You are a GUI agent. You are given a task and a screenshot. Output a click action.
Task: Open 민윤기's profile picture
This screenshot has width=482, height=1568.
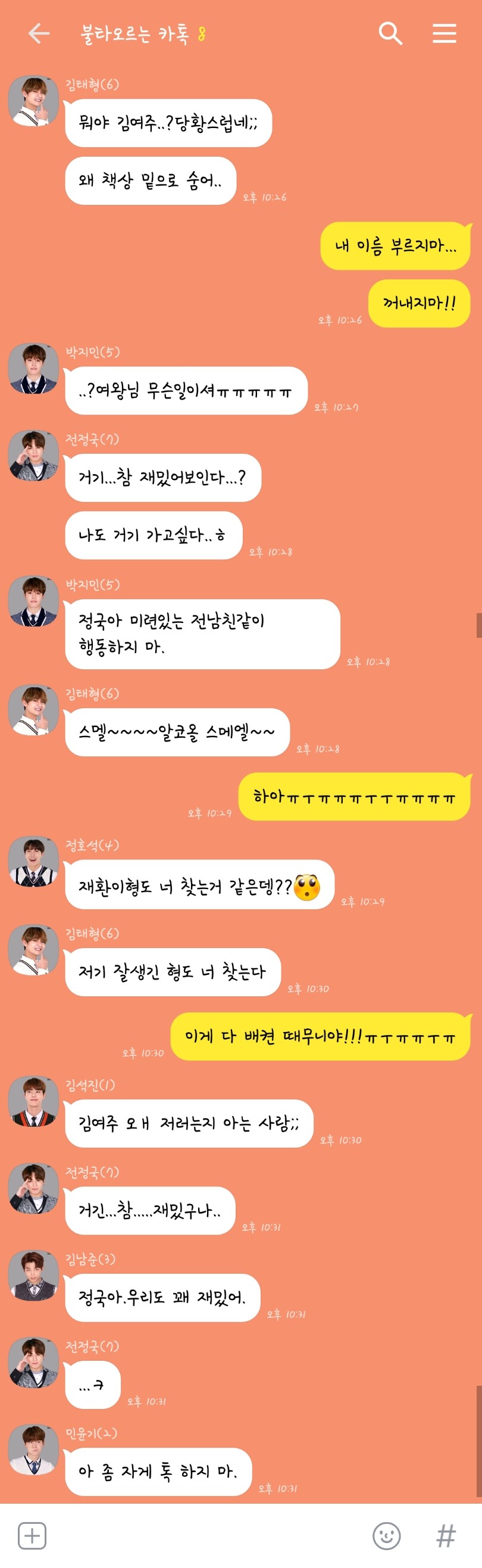pos(33,1449)
